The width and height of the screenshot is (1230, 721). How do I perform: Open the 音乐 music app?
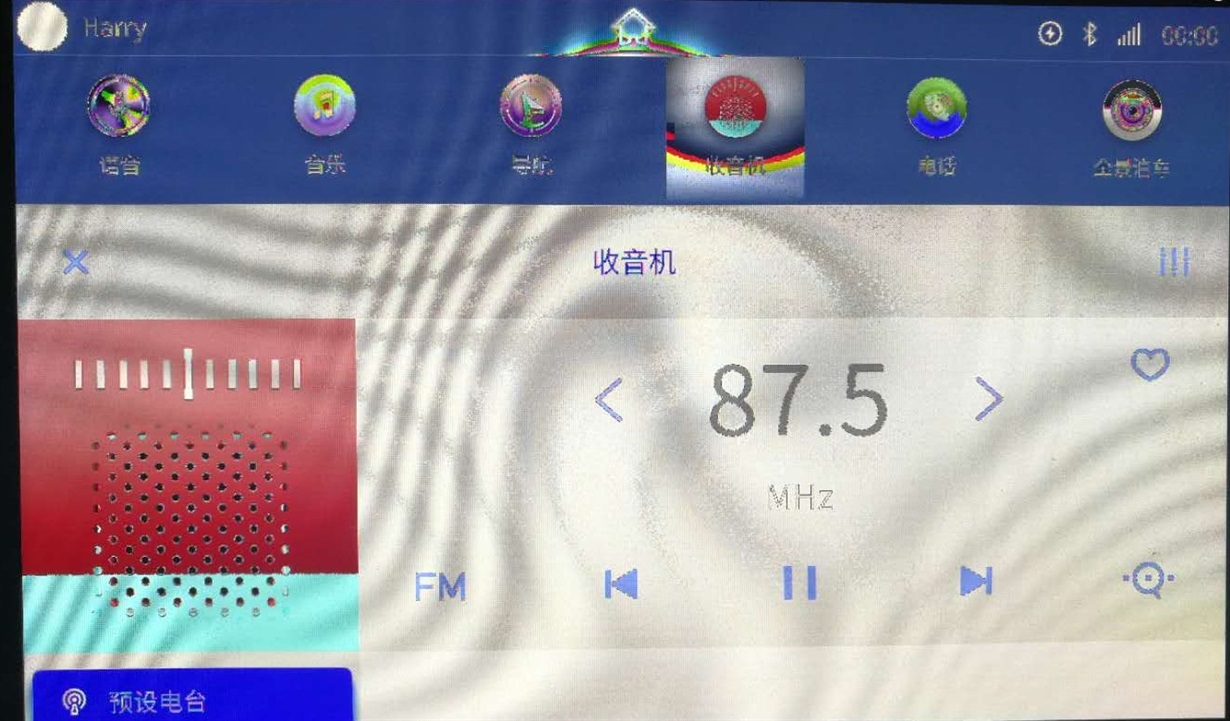pyautogui.click(x=325, y=125)
